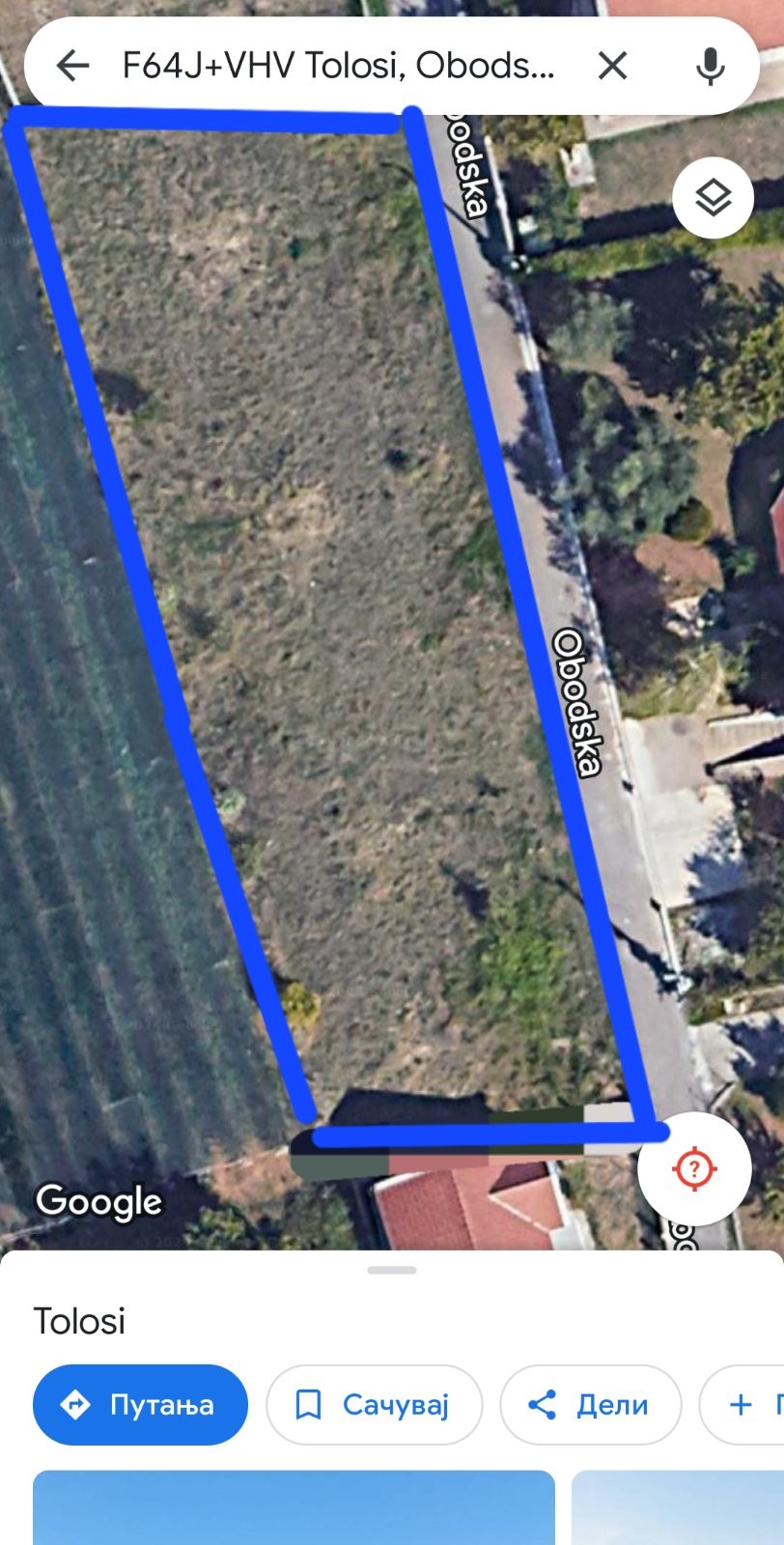This screenshot has width=784, height=1545.
Task: Tap the search field showing F64J+VHV Tolosi
Action: (338, 66)
